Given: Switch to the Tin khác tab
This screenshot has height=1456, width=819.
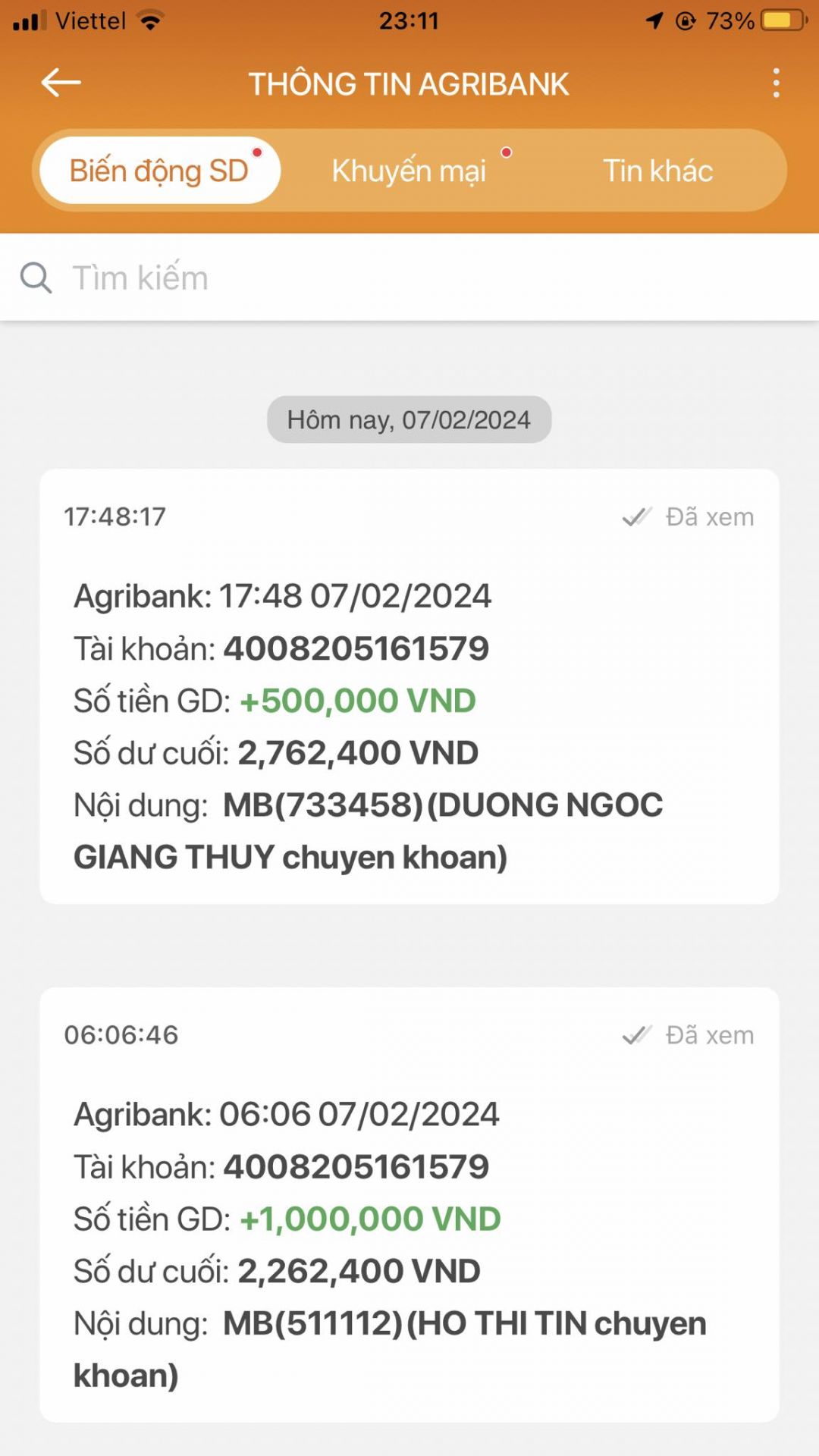Looking at the screenshot, I should click(x=657, y=171).
